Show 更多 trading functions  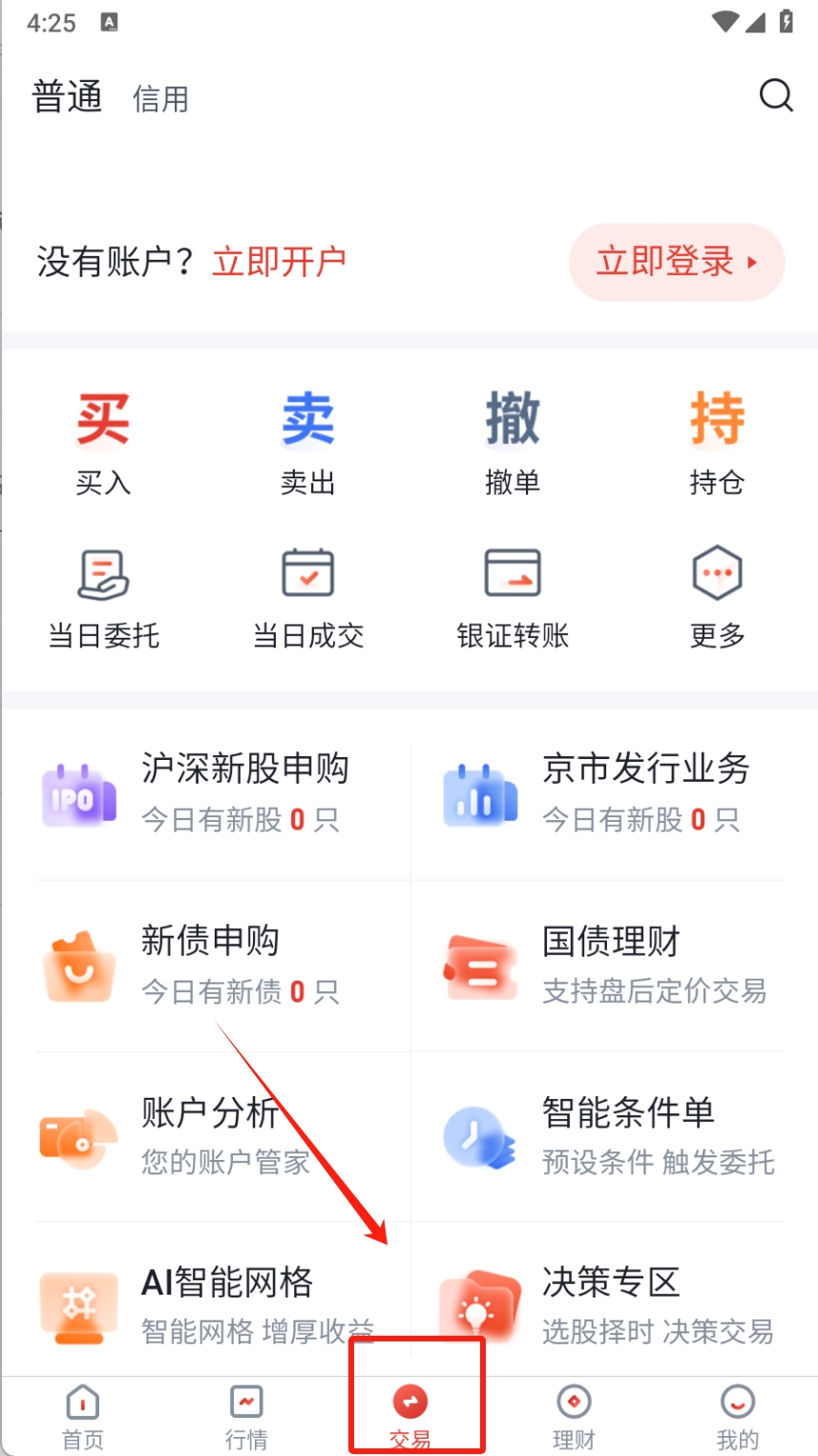(717, 597)
